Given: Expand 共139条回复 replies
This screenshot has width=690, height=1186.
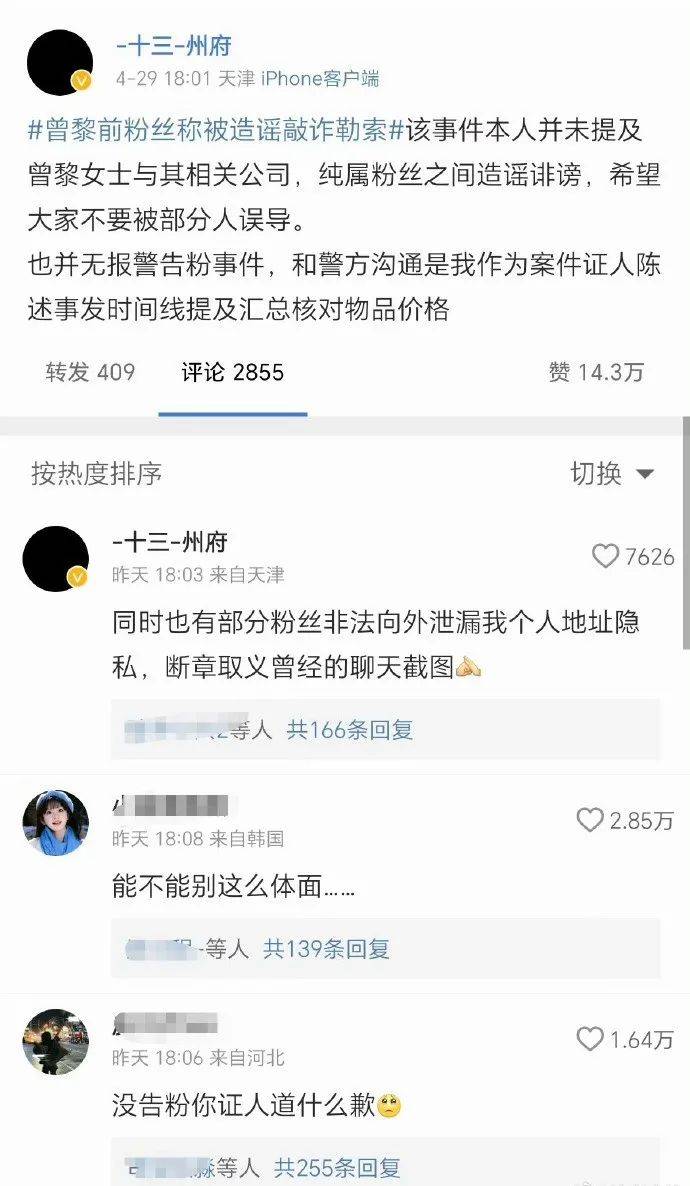Looking at the screenshot, I should [326, 948].
